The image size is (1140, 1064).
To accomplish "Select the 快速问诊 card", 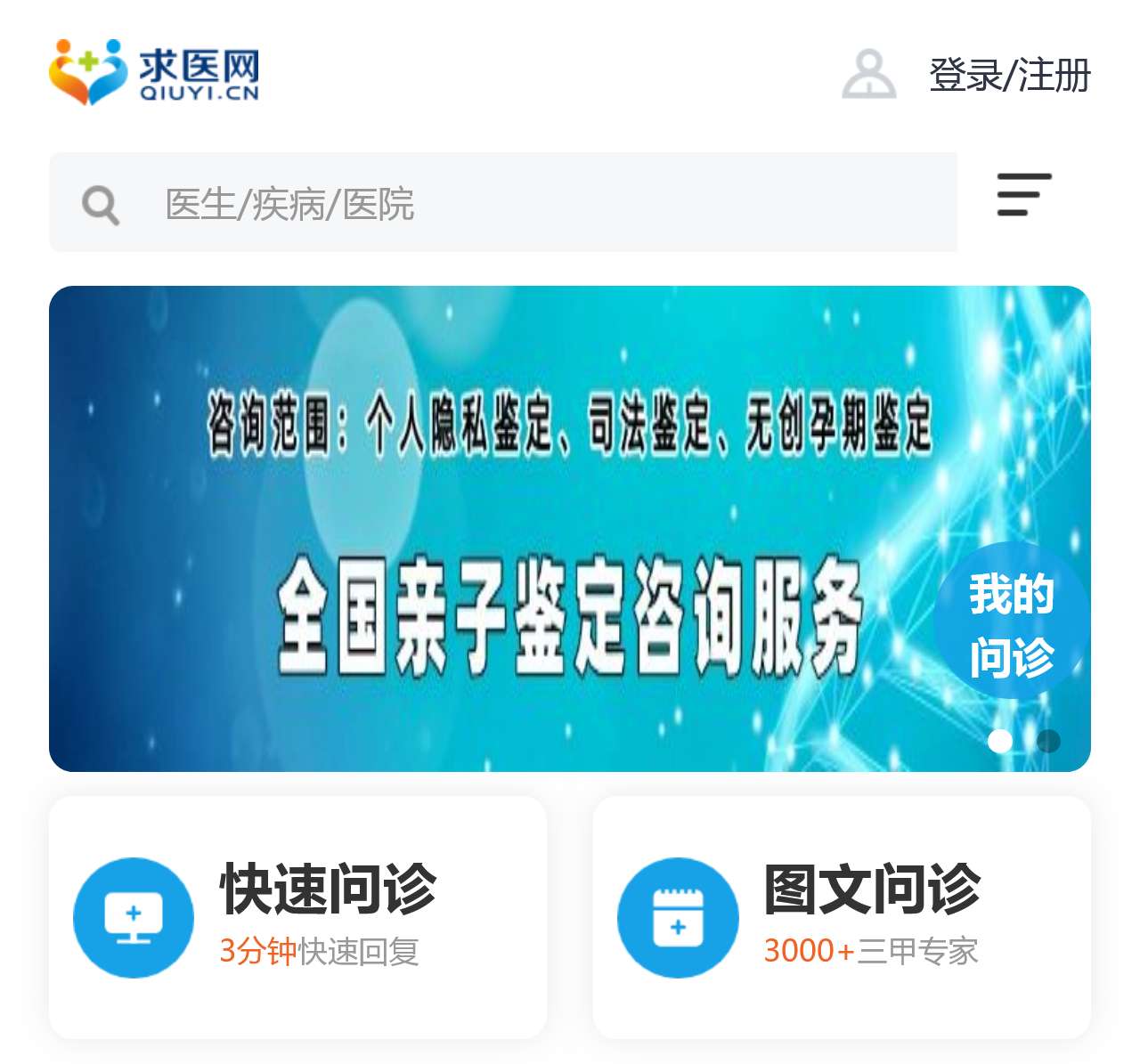I will click(x=297, y=917).
